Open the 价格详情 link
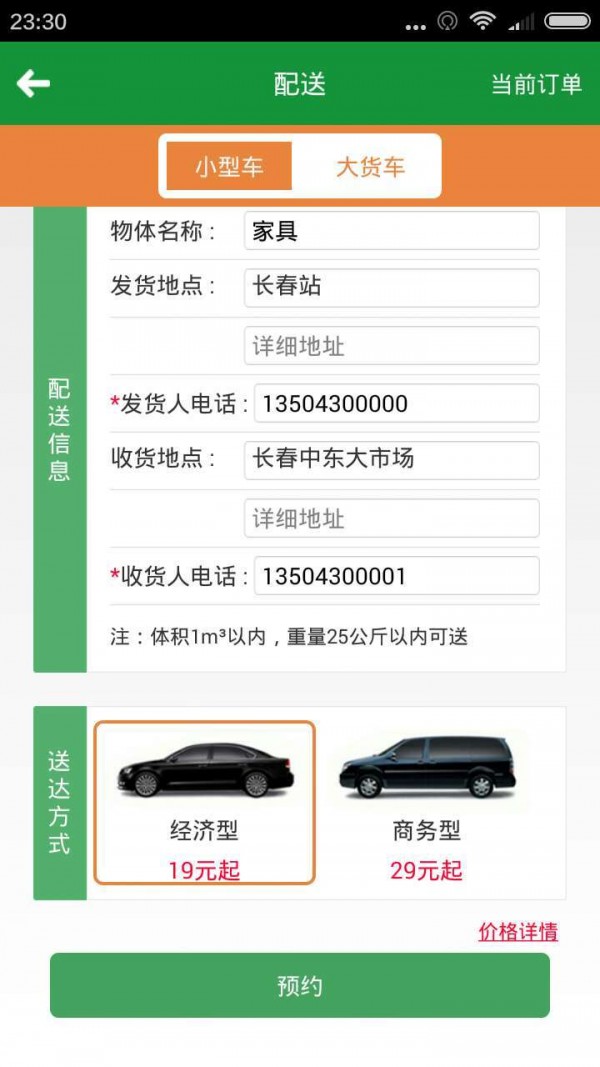600x1067 pixels. tap(517, 932)
